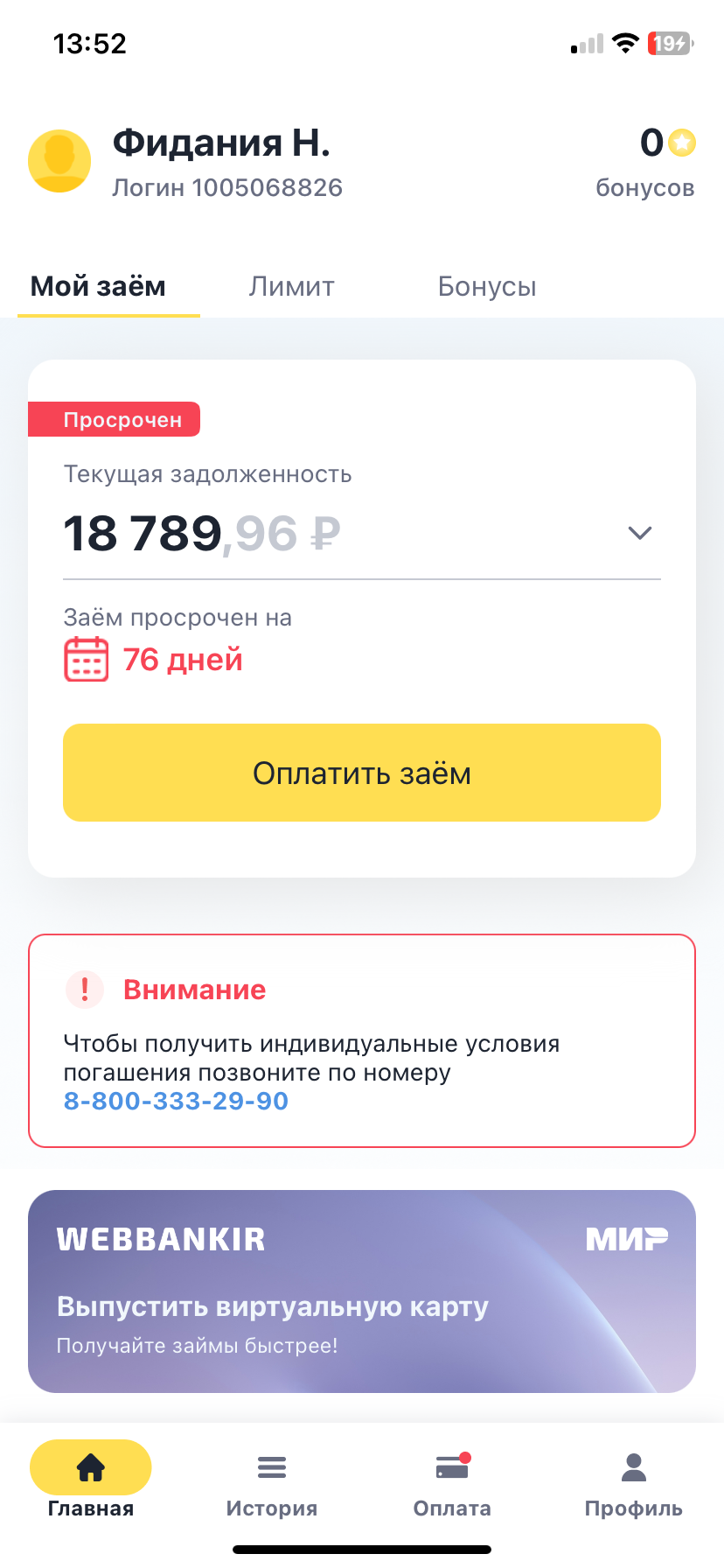Open the Бонусы tab
The height and width of the screenshot is (1568, 724).
pos(487,286)
